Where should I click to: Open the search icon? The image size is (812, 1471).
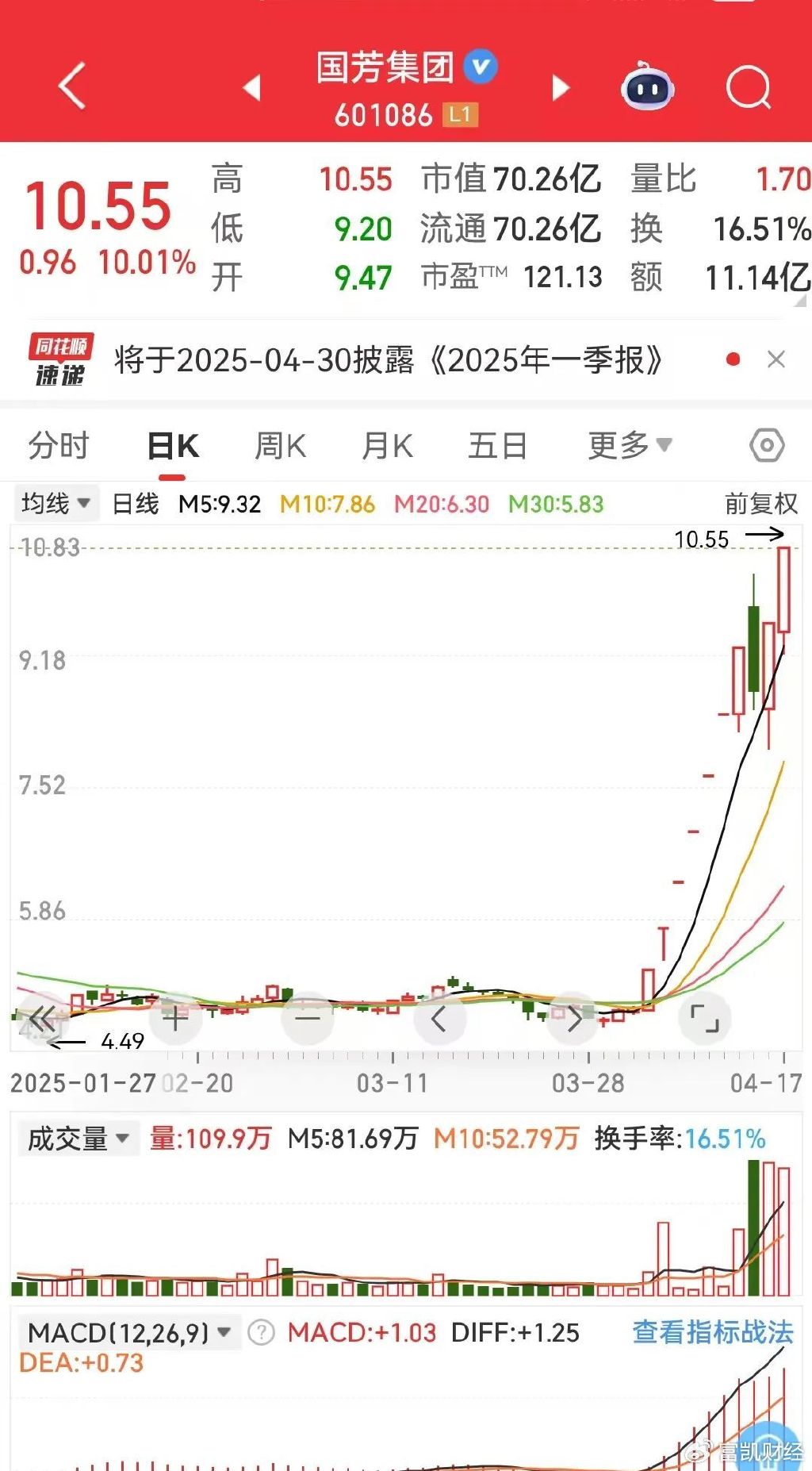point(749,87)
